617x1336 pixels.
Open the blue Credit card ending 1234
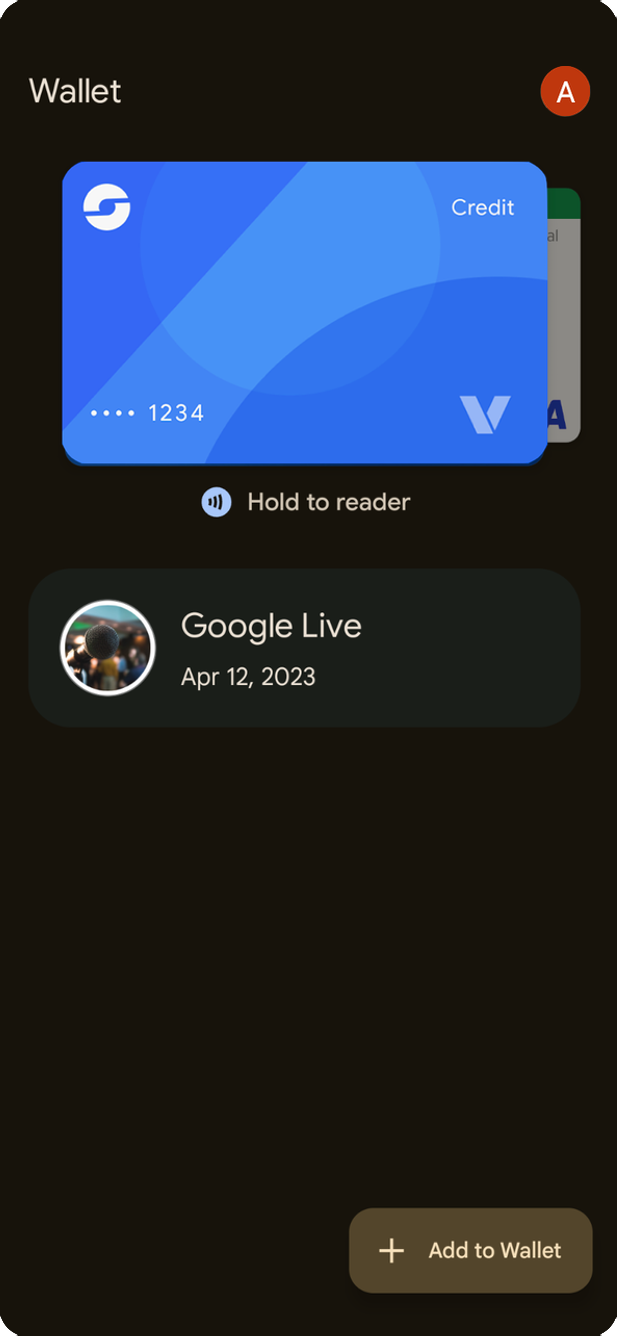(x=304, y=312)
